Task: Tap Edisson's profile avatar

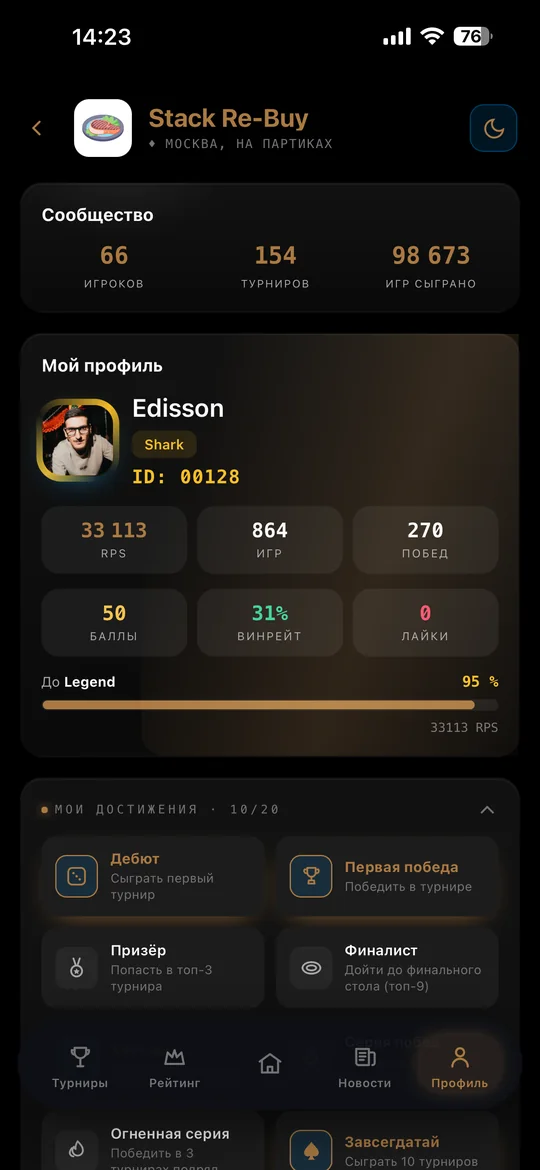Action: (78, 440)
